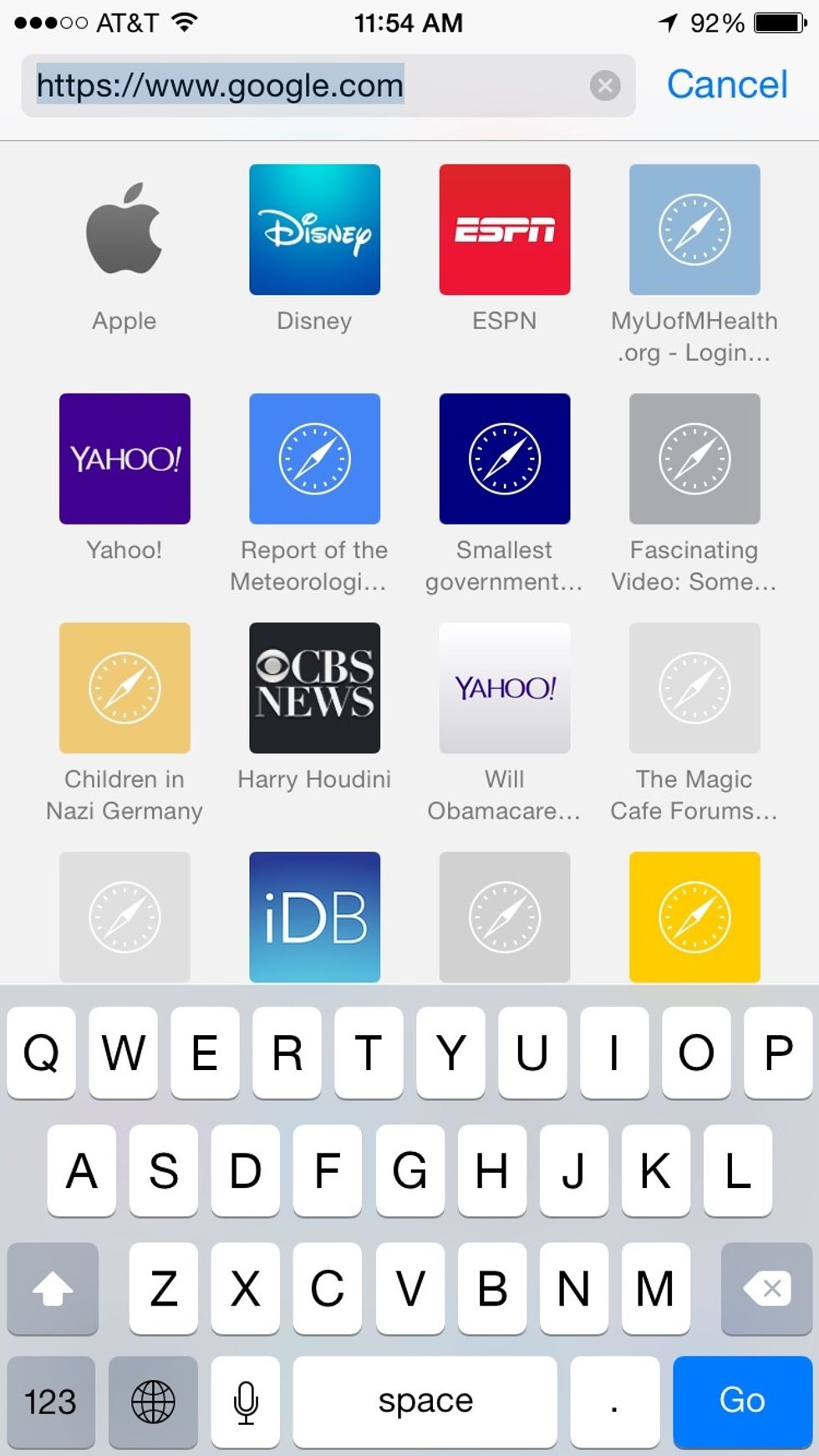819x1456 pixels.
Task: Open Fascinating Video bookmark
Action: pyautogui.click(x=694, y=459)
